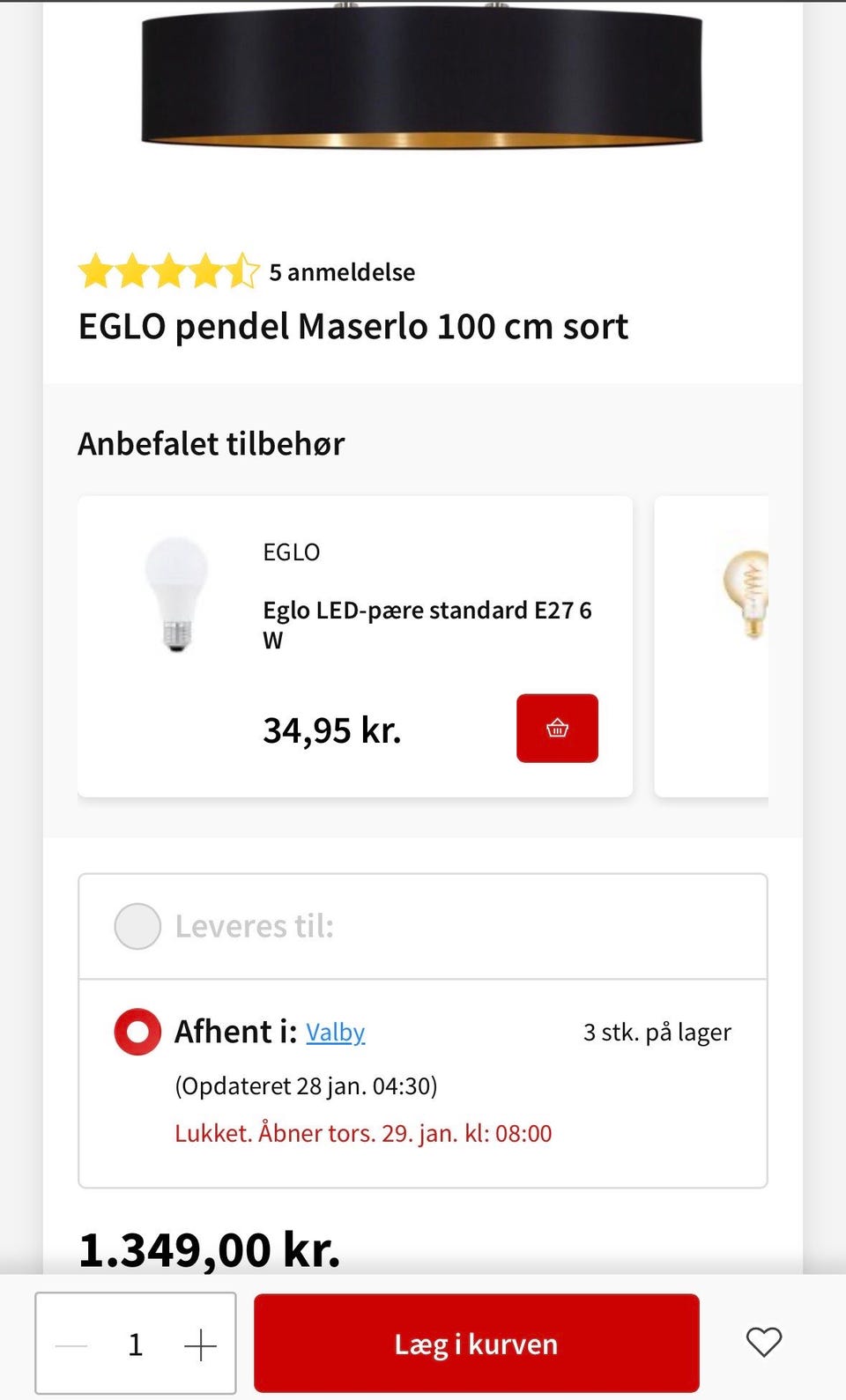Image resolution: width=846 pixels, height=1400 pixels.
Task: Click the Anbefalet tilbehør section heading
Action: click(x=211, y=443)
